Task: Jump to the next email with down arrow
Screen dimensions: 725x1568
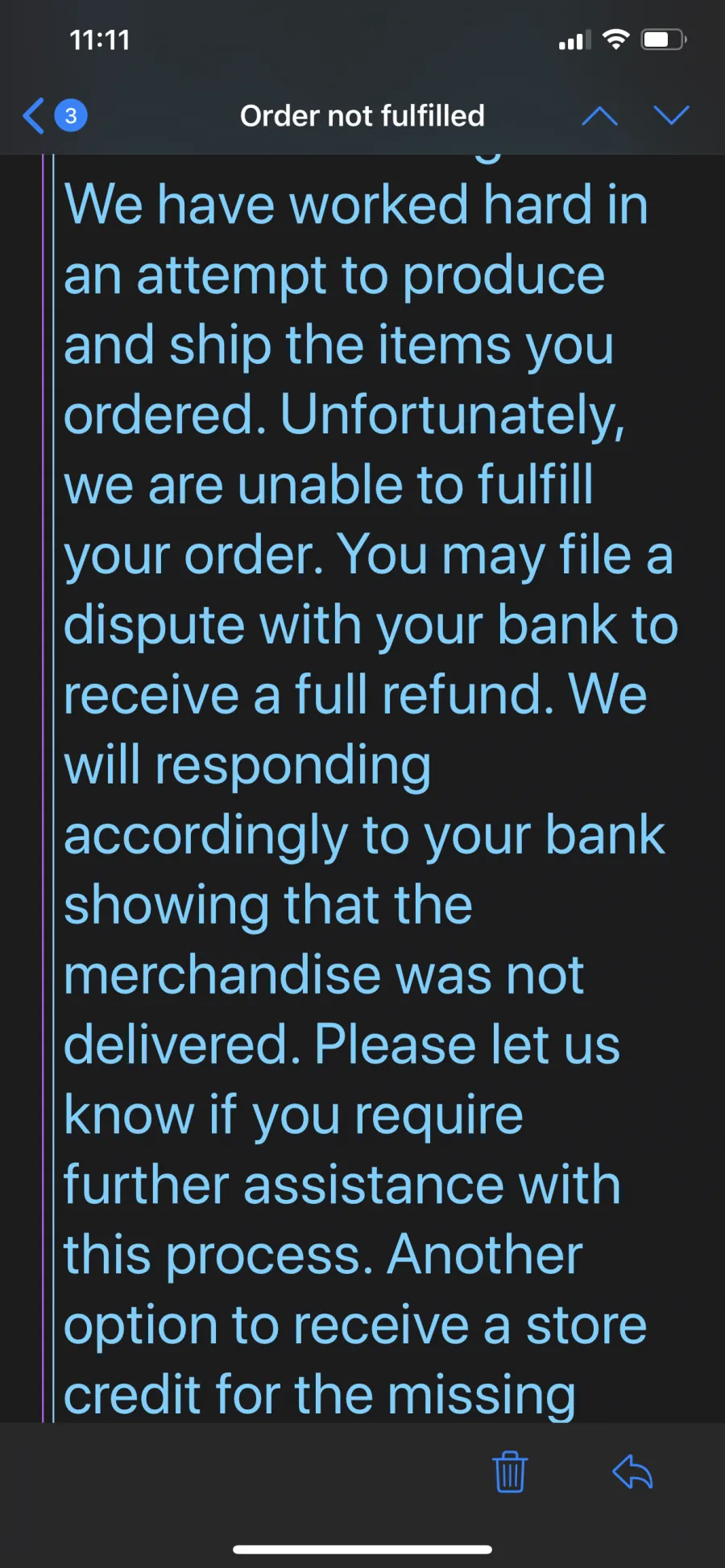Action: point(671,116)
